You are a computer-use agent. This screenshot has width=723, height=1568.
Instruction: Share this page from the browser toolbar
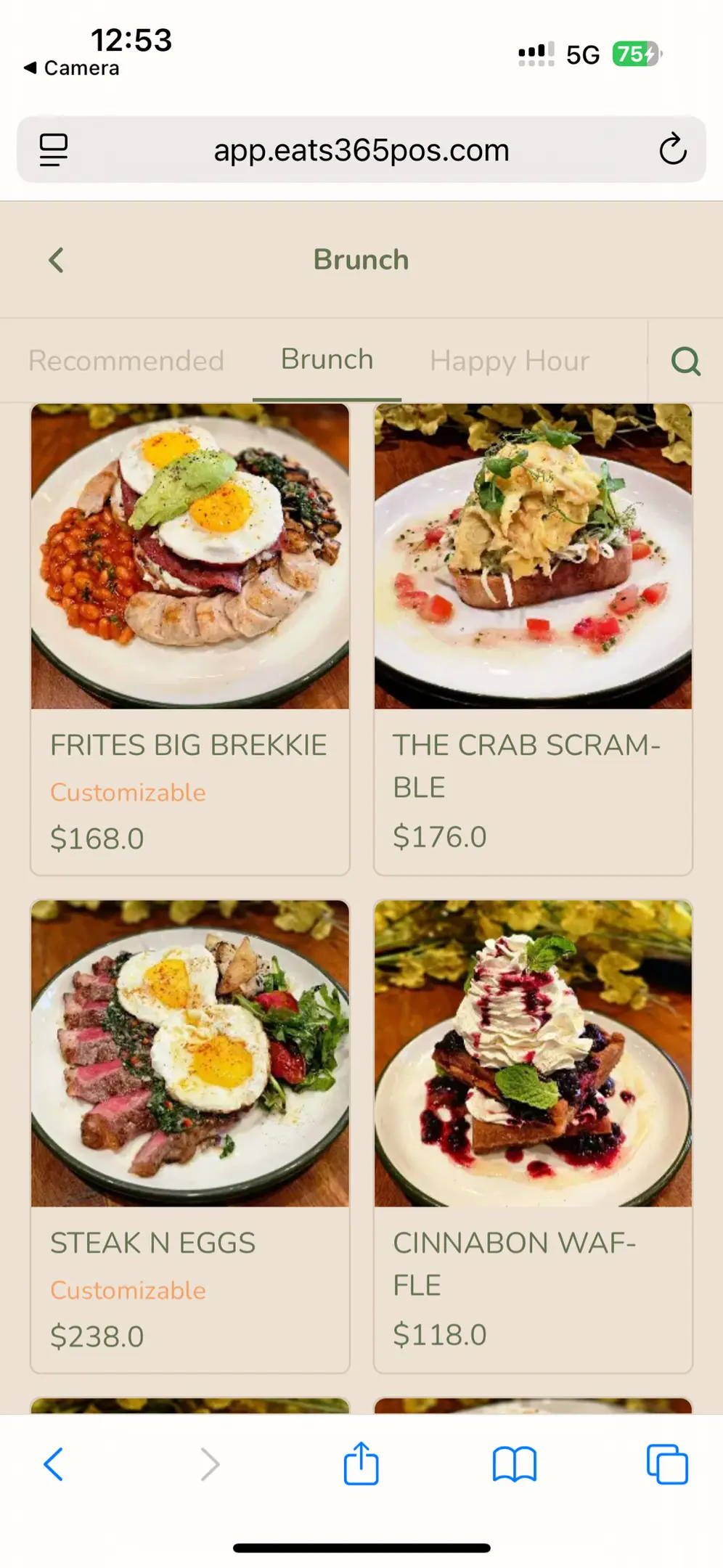361,1464
